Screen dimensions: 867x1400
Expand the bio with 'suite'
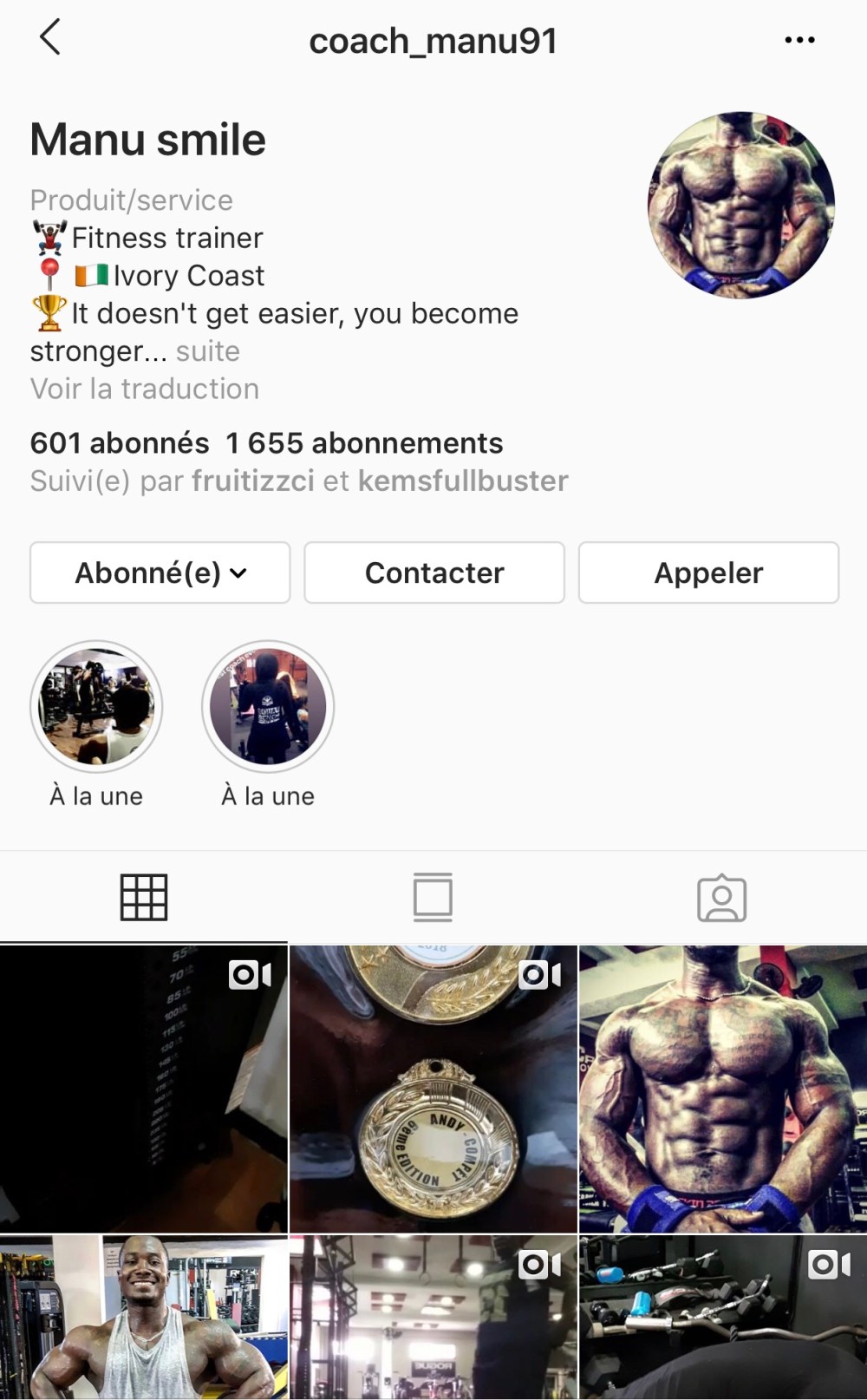pyautogui.click(x=208, y=351)
